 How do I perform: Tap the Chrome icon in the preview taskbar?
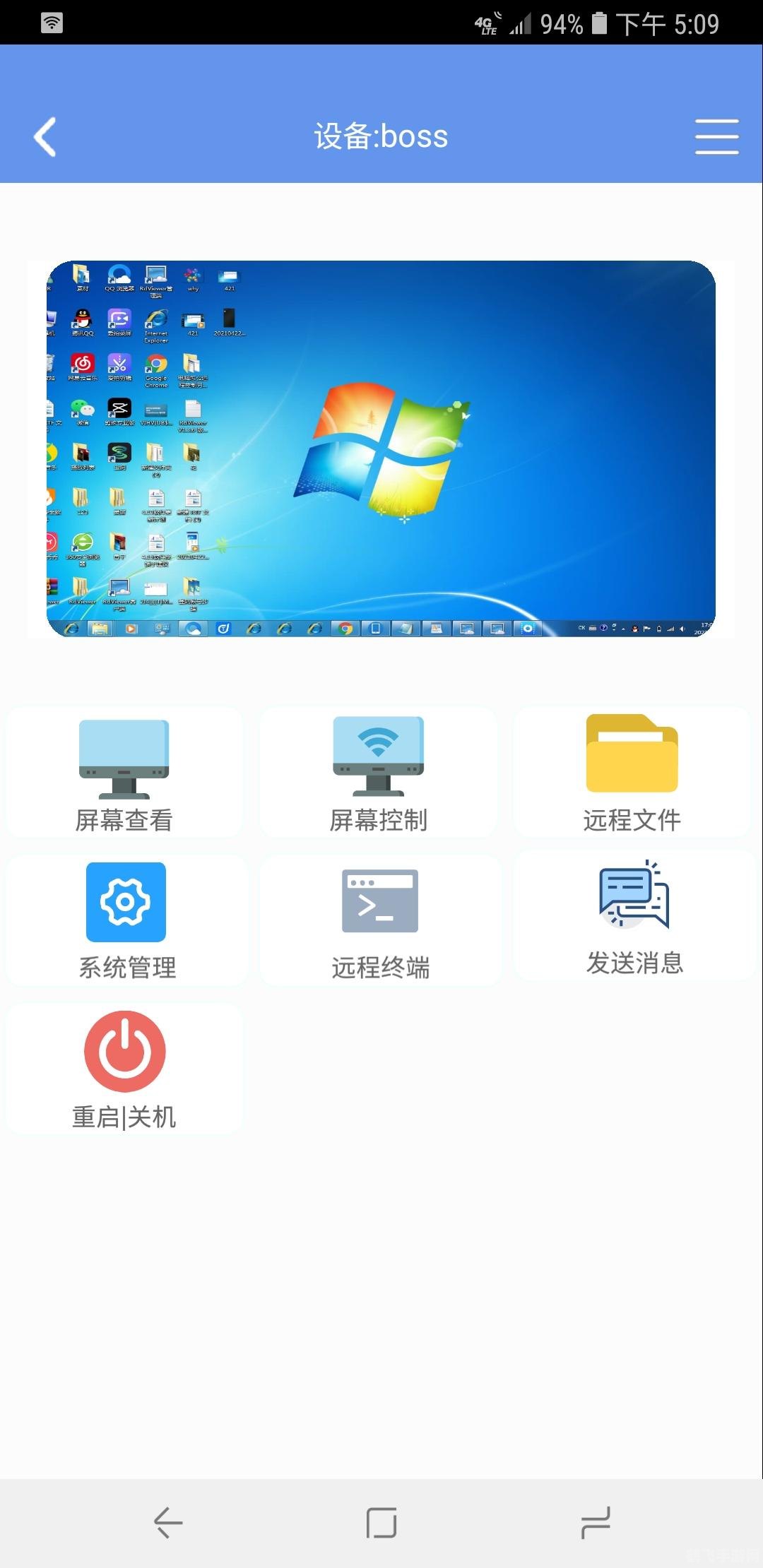[345, 627]
